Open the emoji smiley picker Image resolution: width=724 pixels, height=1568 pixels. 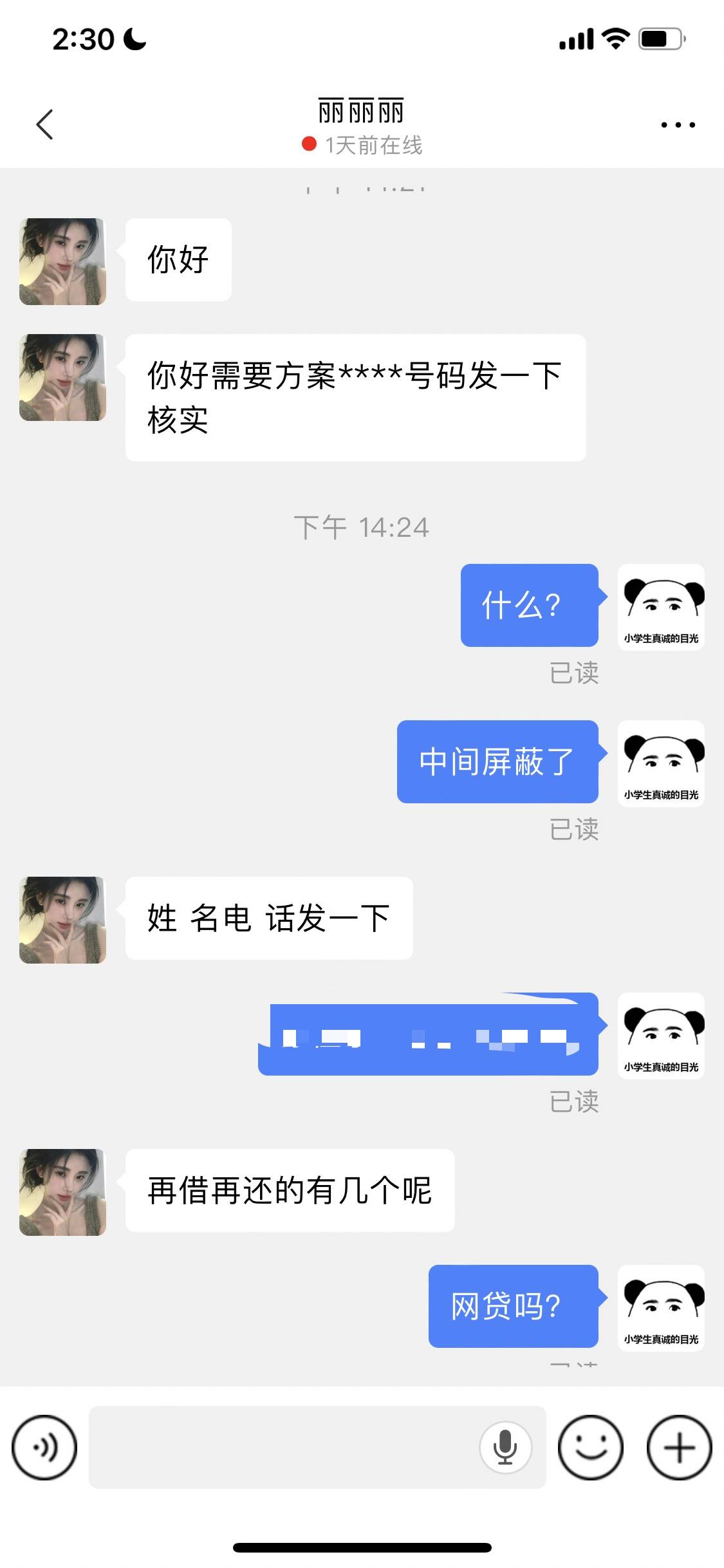tap(590, 1448)
